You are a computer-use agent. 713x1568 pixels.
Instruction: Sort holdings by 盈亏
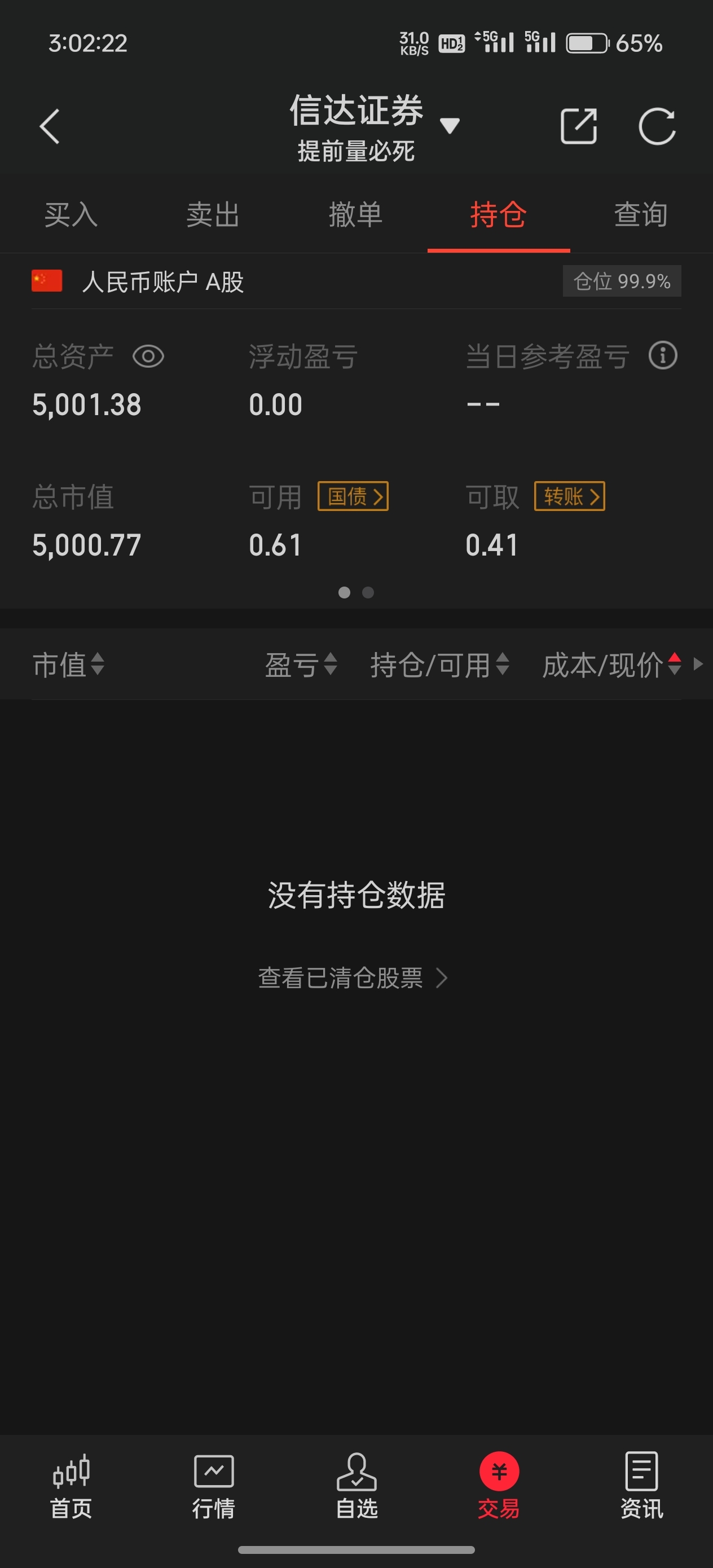(301, 664)
